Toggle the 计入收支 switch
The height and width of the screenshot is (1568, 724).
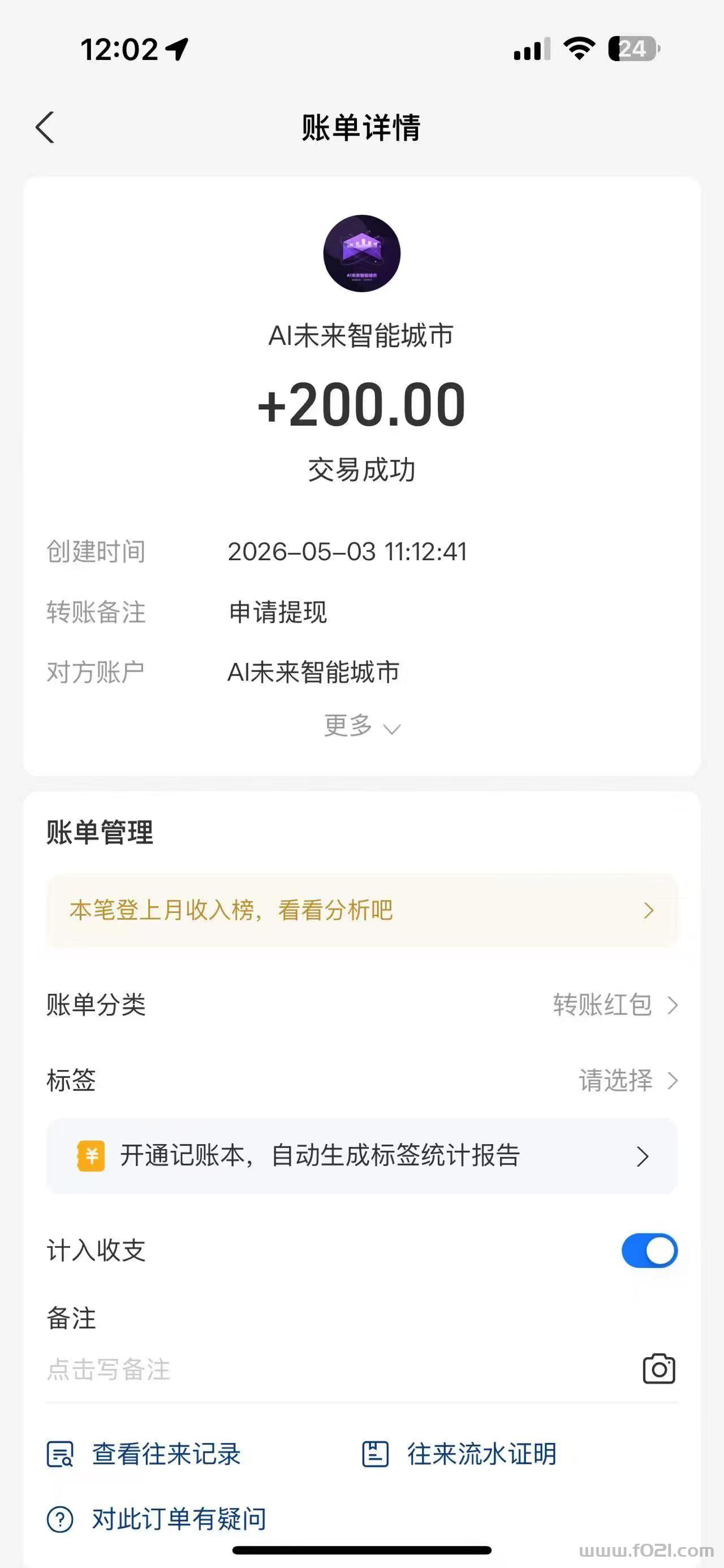(649, 1250)
